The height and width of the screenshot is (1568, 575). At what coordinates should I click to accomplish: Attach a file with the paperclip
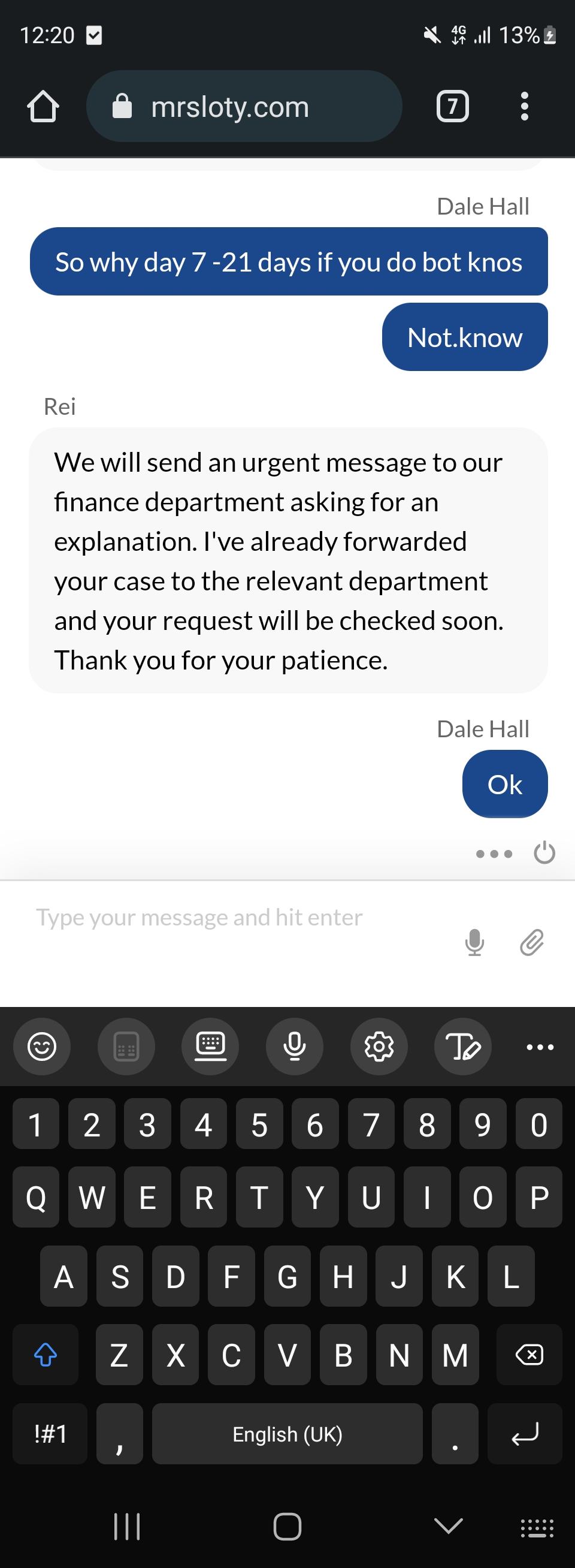(x=531, y=943)
